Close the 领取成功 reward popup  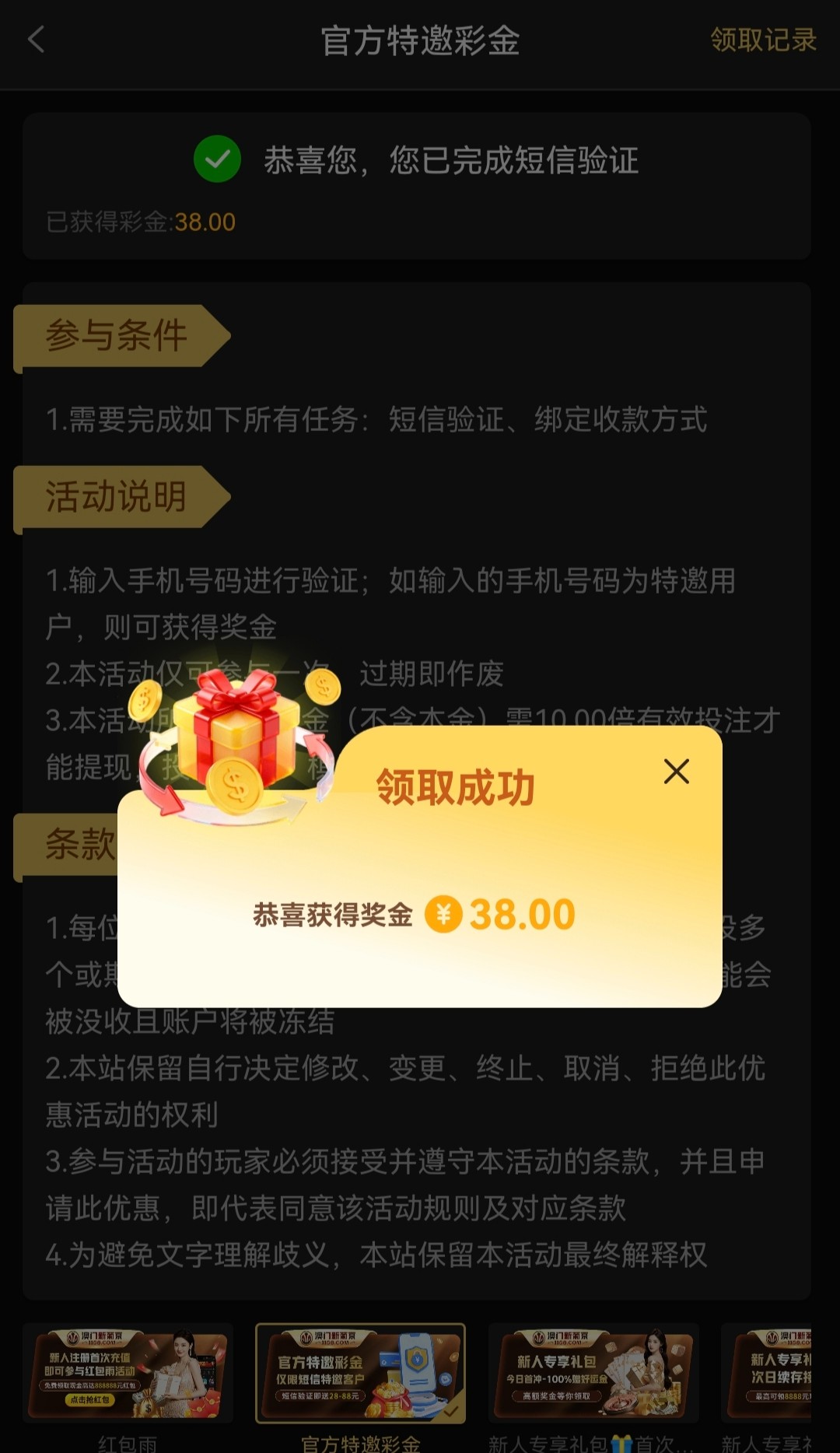[676, 771]
